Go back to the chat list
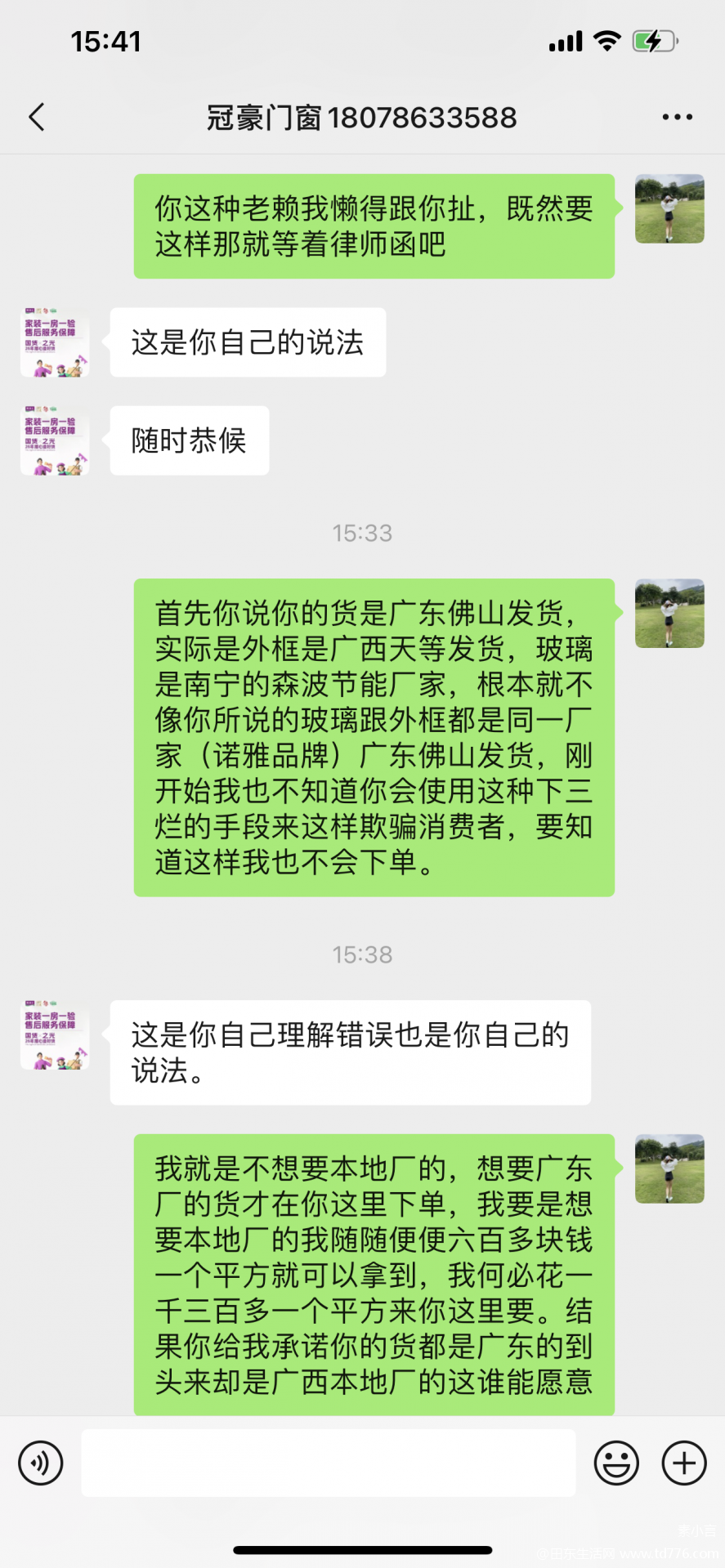The width and height of the screenshot is (725, 1568). point(37,118)
